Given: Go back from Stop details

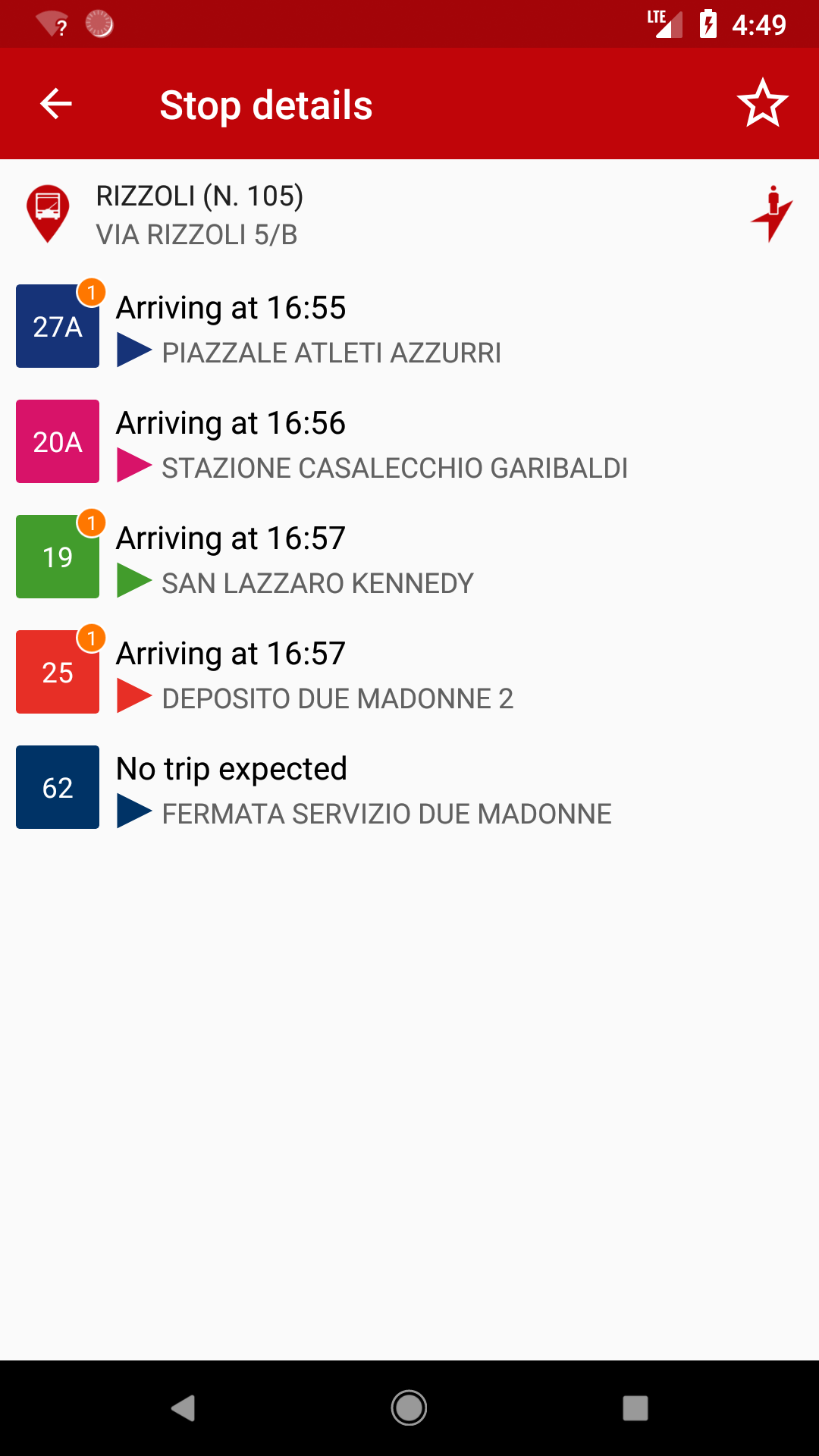Looking at the screenshot, I should pyautogui.click(x=56, y=104).
